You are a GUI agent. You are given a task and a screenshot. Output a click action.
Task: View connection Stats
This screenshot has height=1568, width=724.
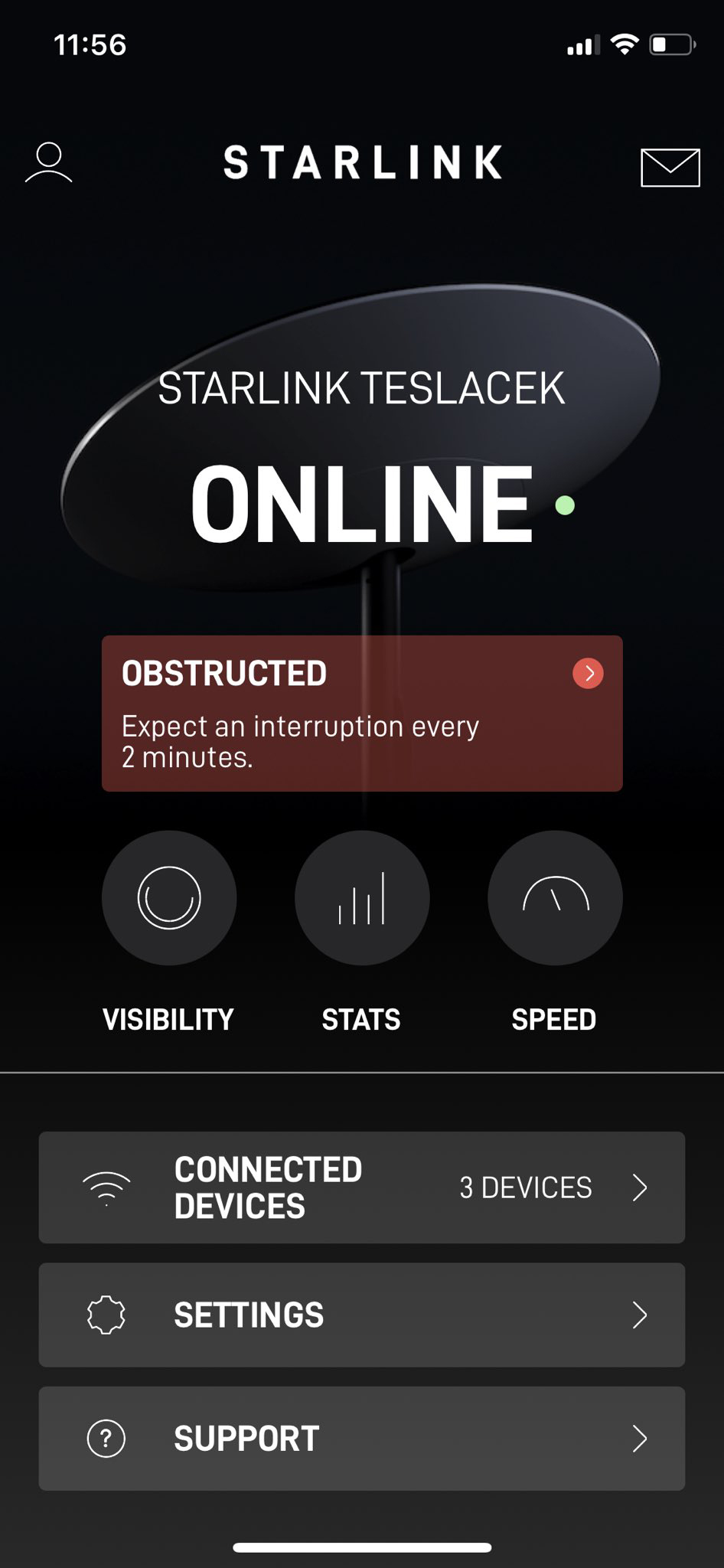(362, 897)
